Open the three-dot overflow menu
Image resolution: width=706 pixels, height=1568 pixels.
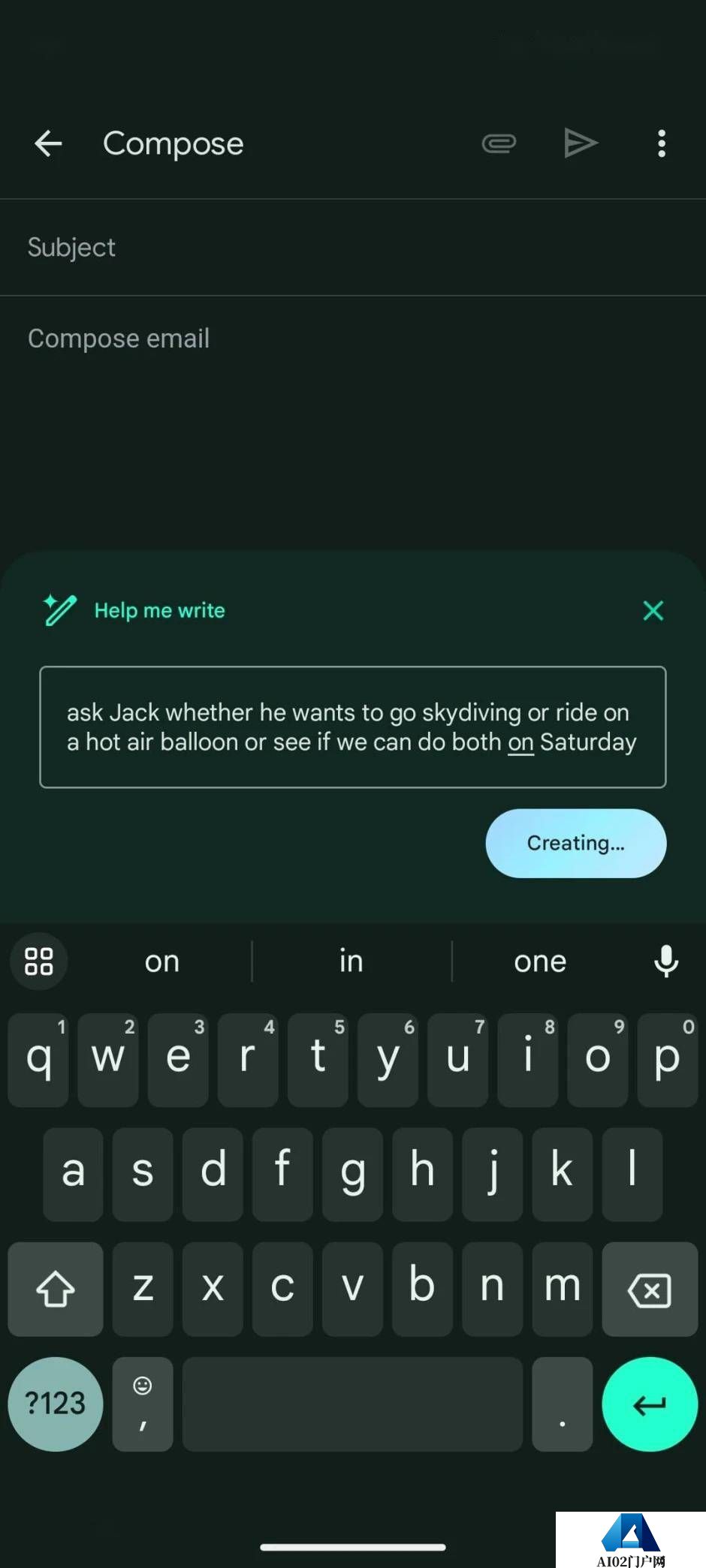pyautogui.click(x=661, y=143)
